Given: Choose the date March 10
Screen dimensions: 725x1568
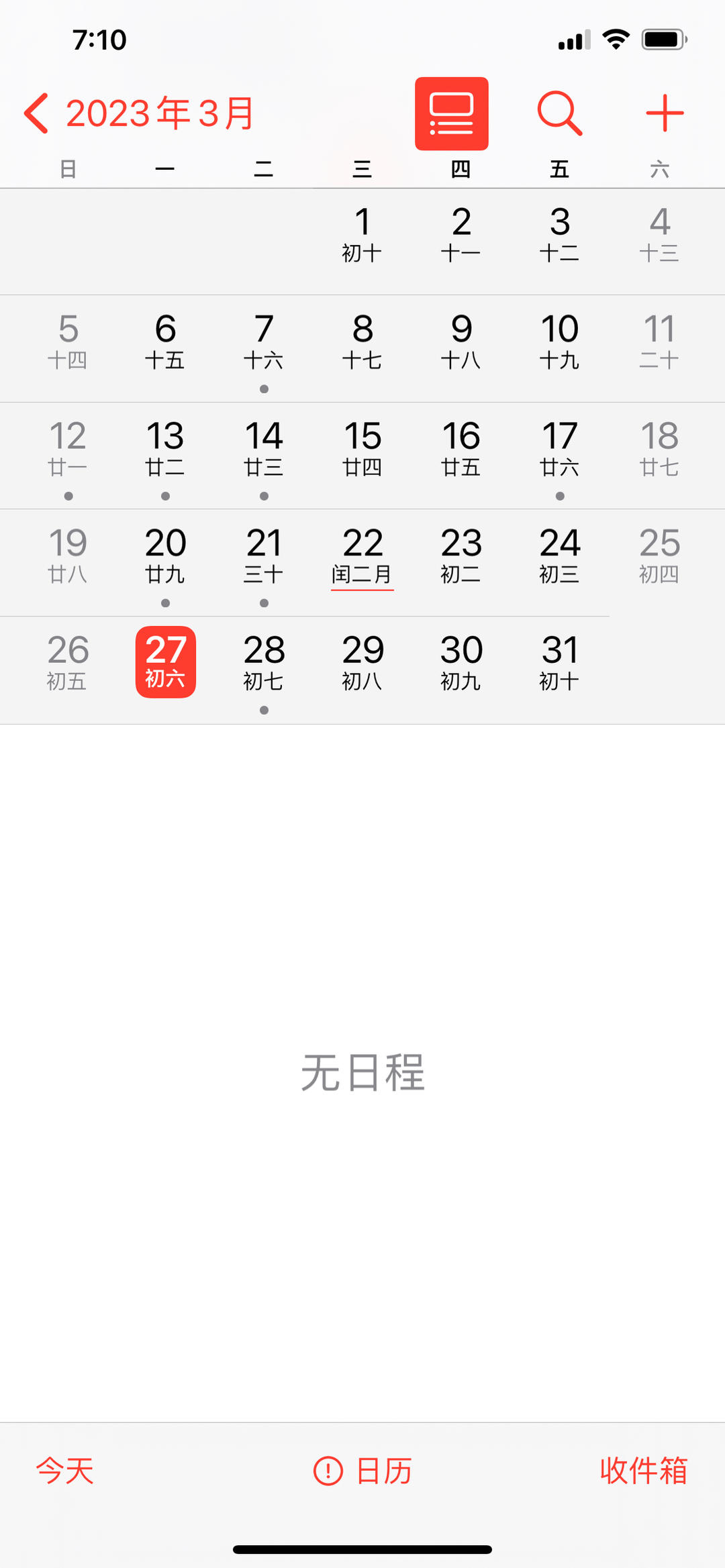Looking at the screenshot, I should (x=559, y=342).
